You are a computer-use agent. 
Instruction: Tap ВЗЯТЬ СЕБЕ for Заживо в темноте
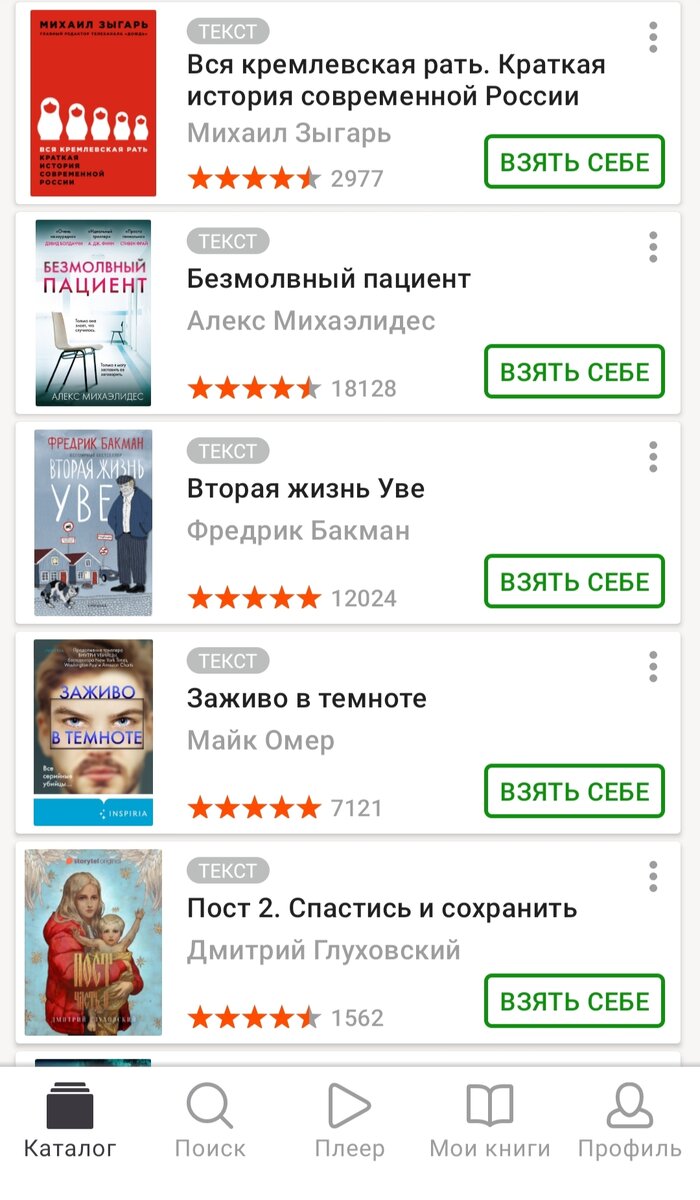tap(575, 792)
